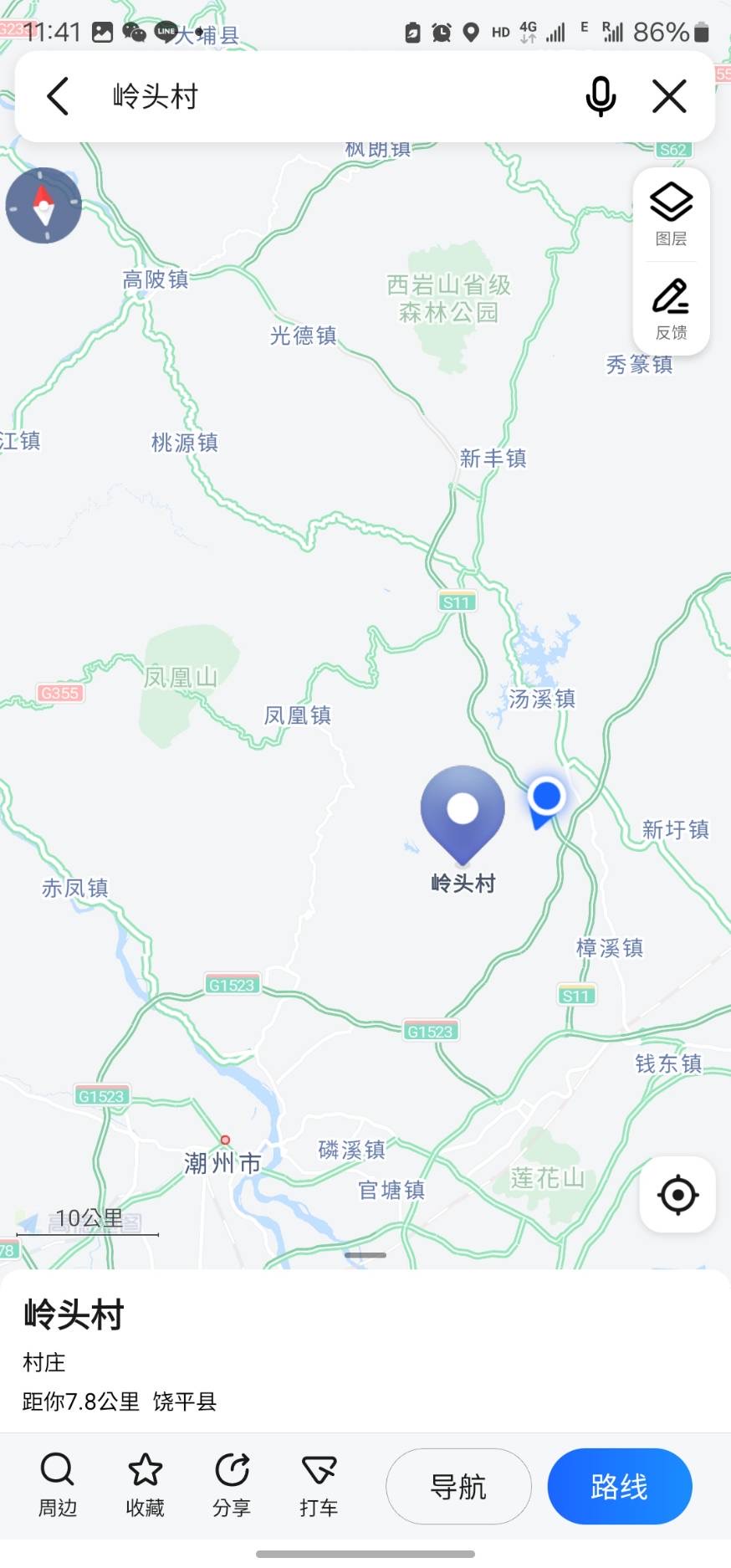Clear the search with the X
731x1568 pixels.
coord(669,96)
